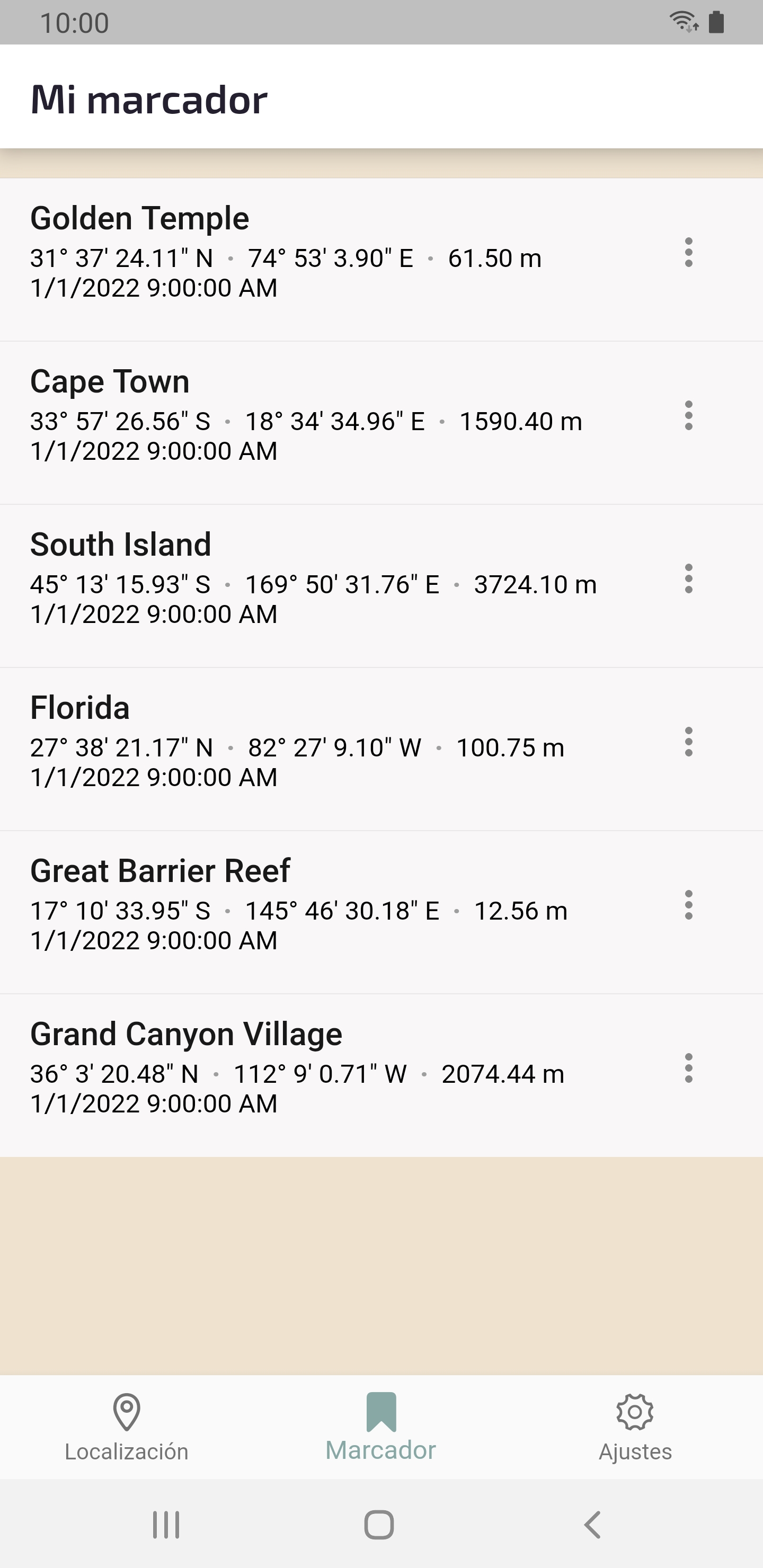Open more options for Golden Temple
763x1568 pixels.
pos(688,252)
